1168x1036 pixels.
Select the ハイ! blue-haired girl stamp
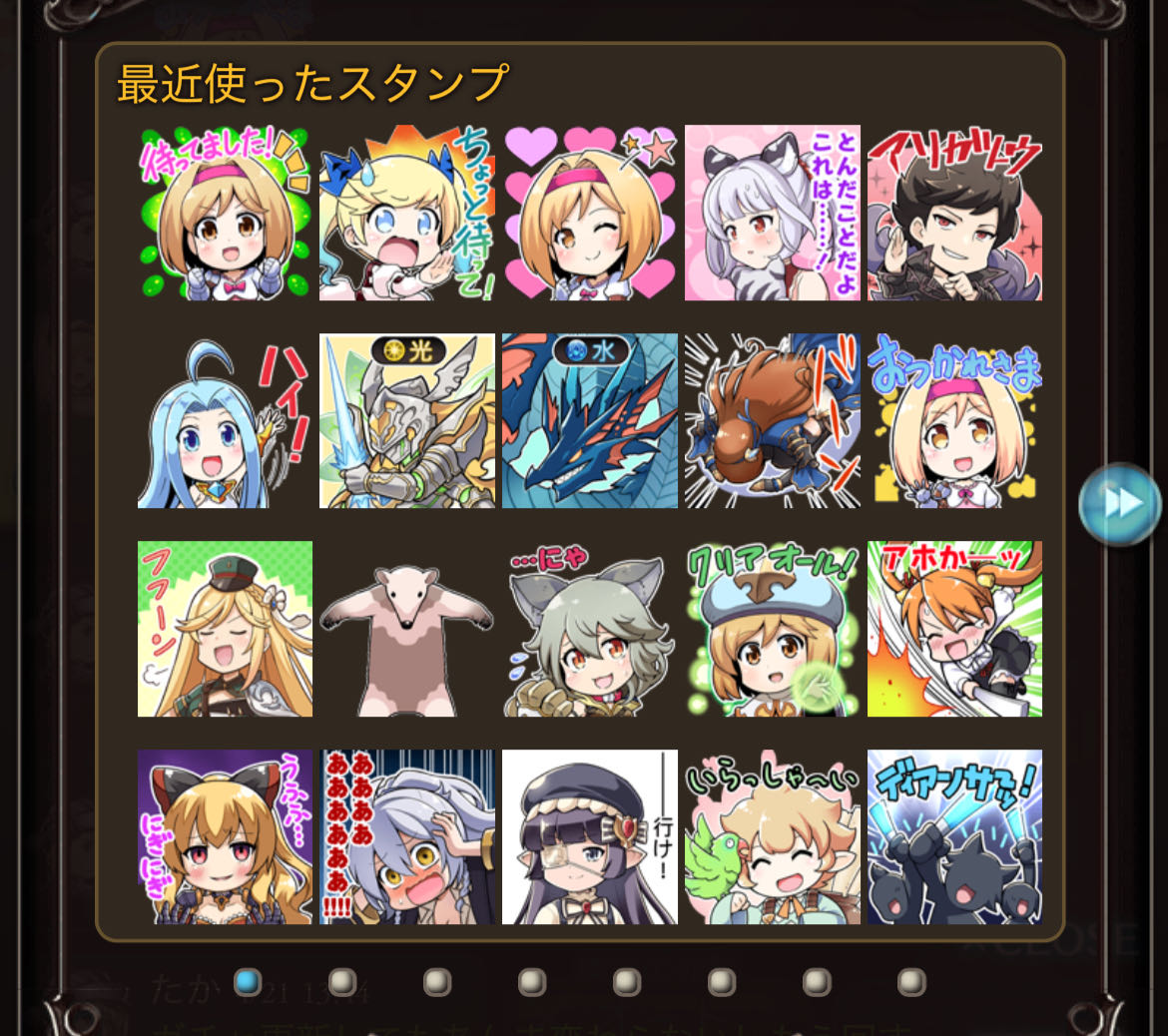pyautogui.click(x=225, y=421)
